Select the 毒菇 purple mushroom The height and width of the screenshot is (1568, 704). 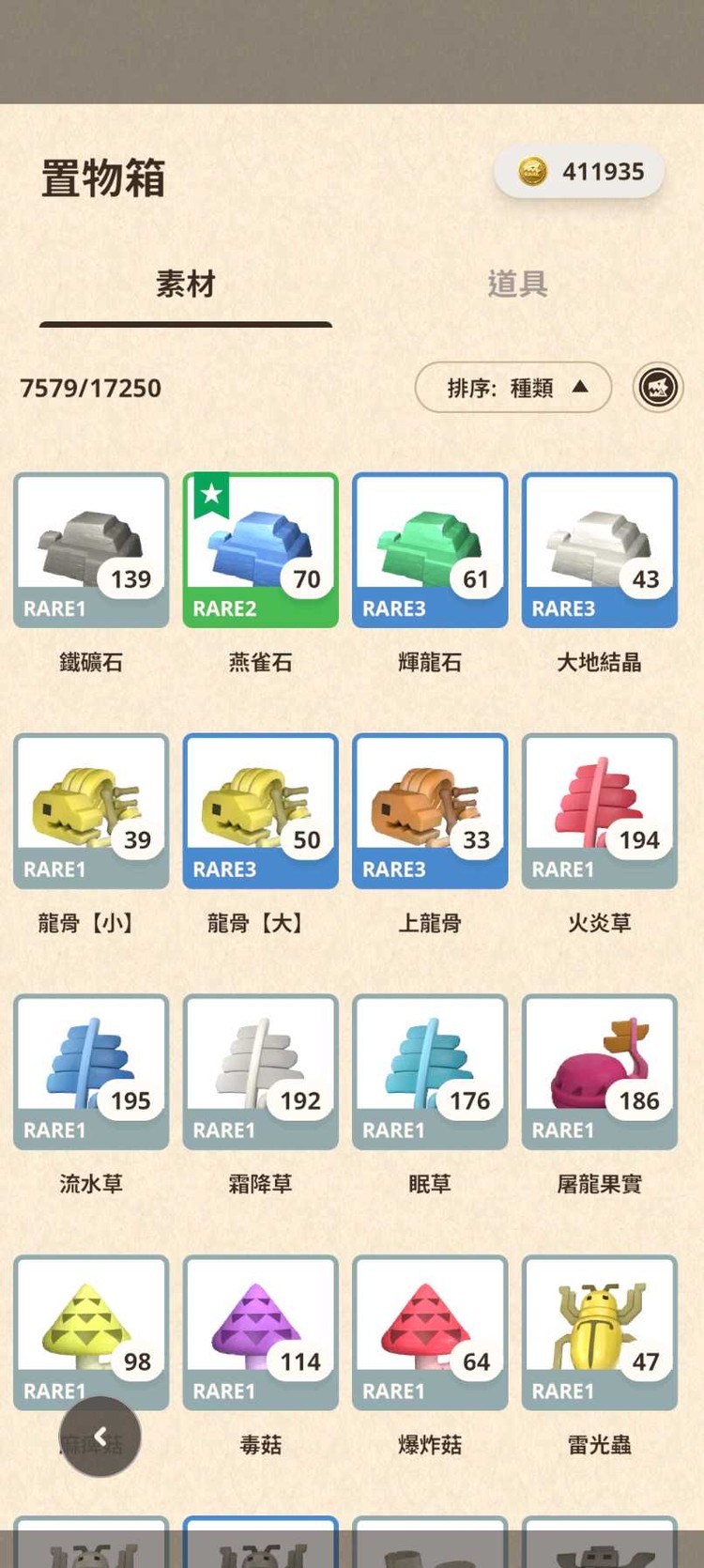(x=260, y=1333)
